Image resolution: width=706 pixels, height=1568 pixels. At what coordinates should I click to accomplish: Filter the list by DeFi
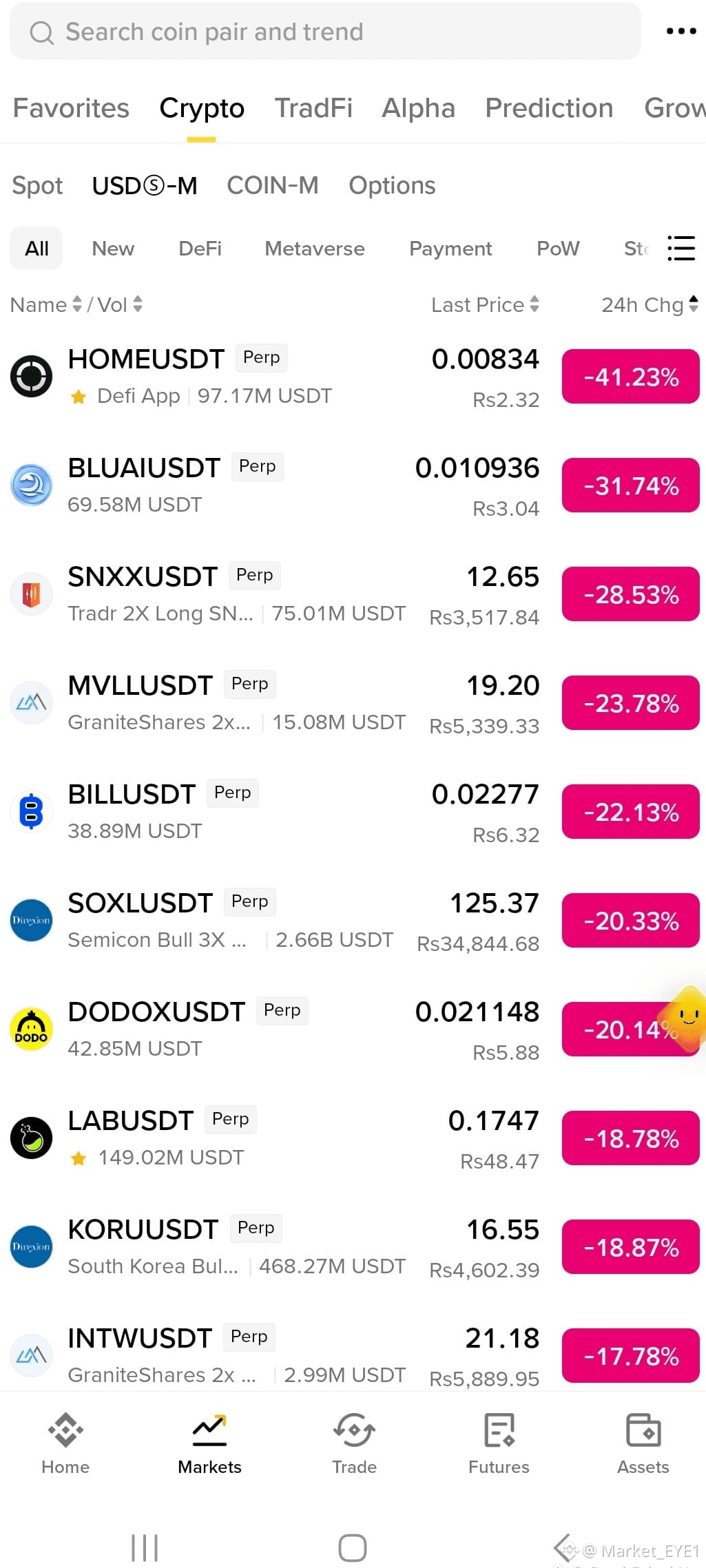200,249
